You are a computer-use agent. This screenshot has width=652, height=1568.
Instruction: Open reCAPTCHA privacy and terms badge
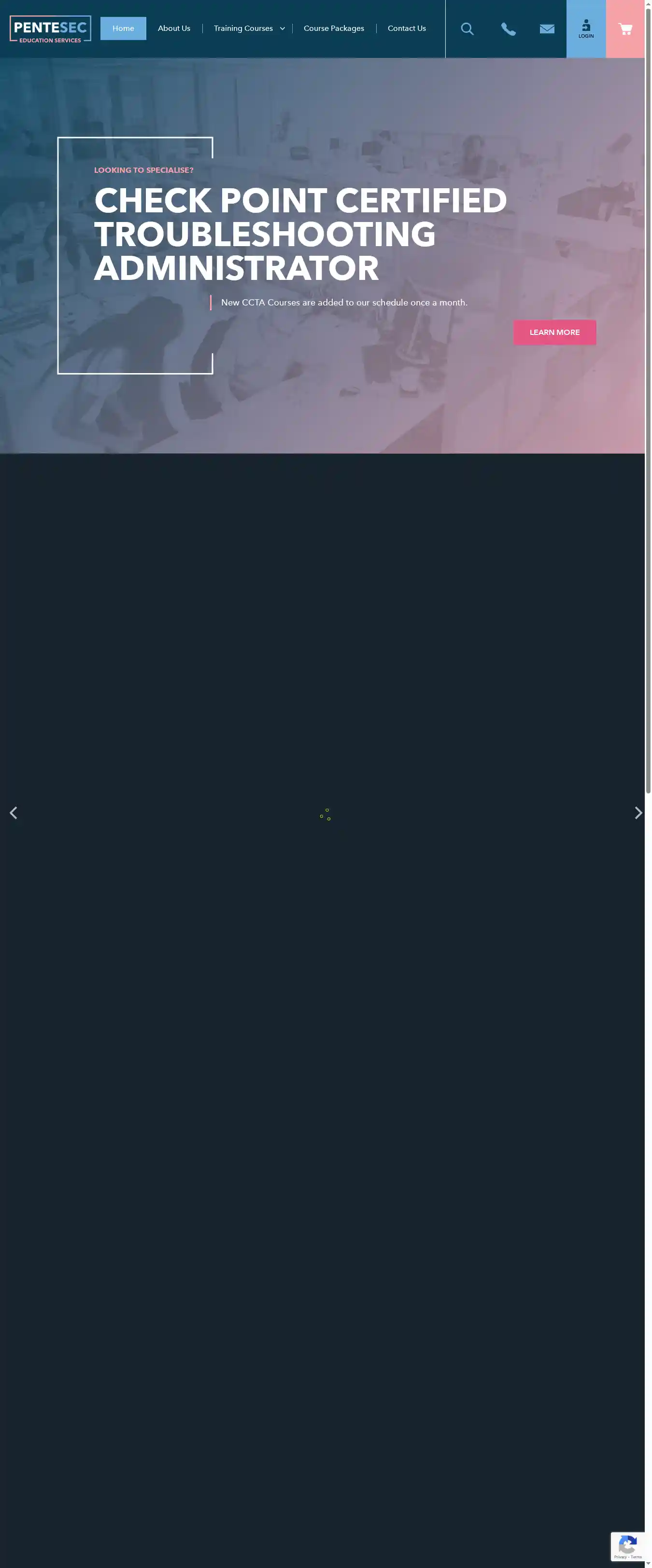[628, 1547]
